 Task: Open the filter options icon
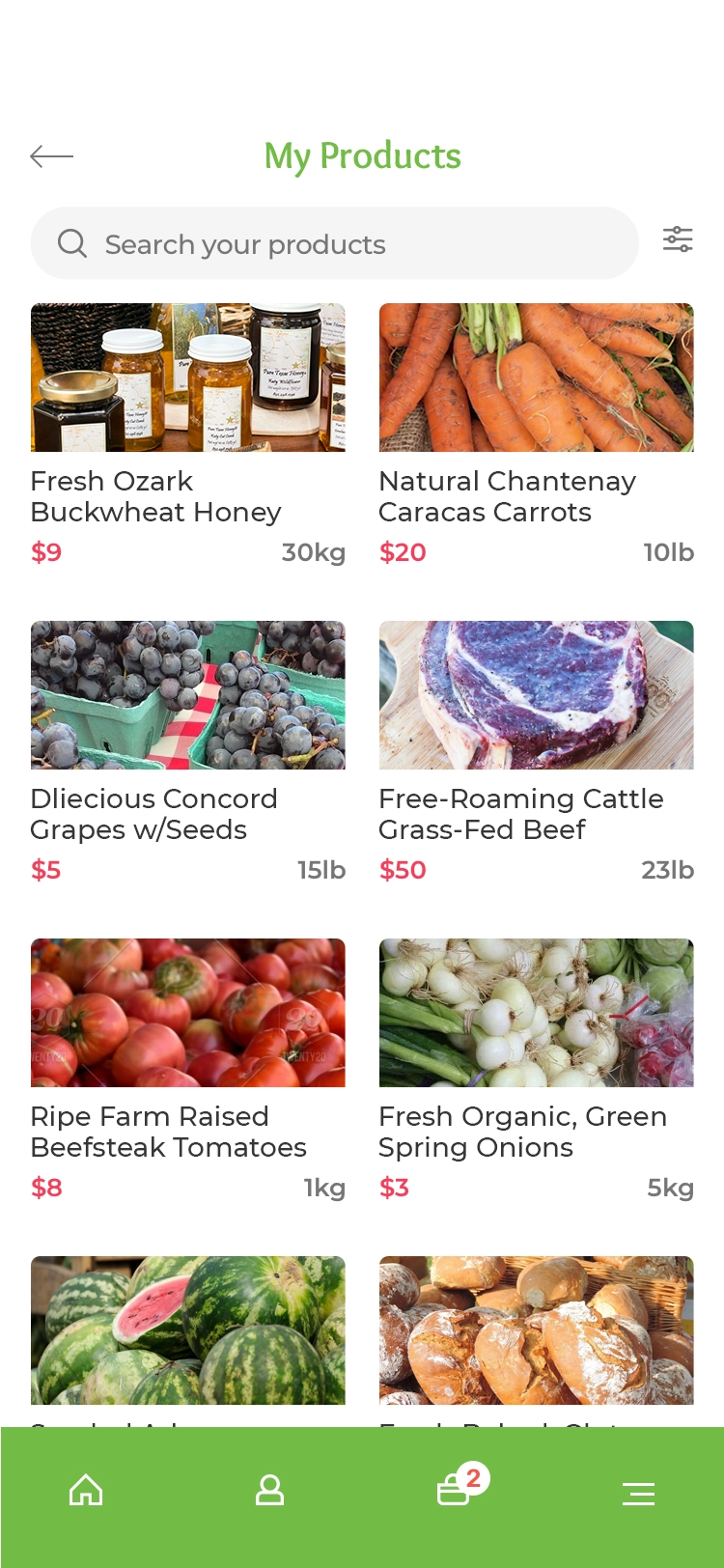678,239
